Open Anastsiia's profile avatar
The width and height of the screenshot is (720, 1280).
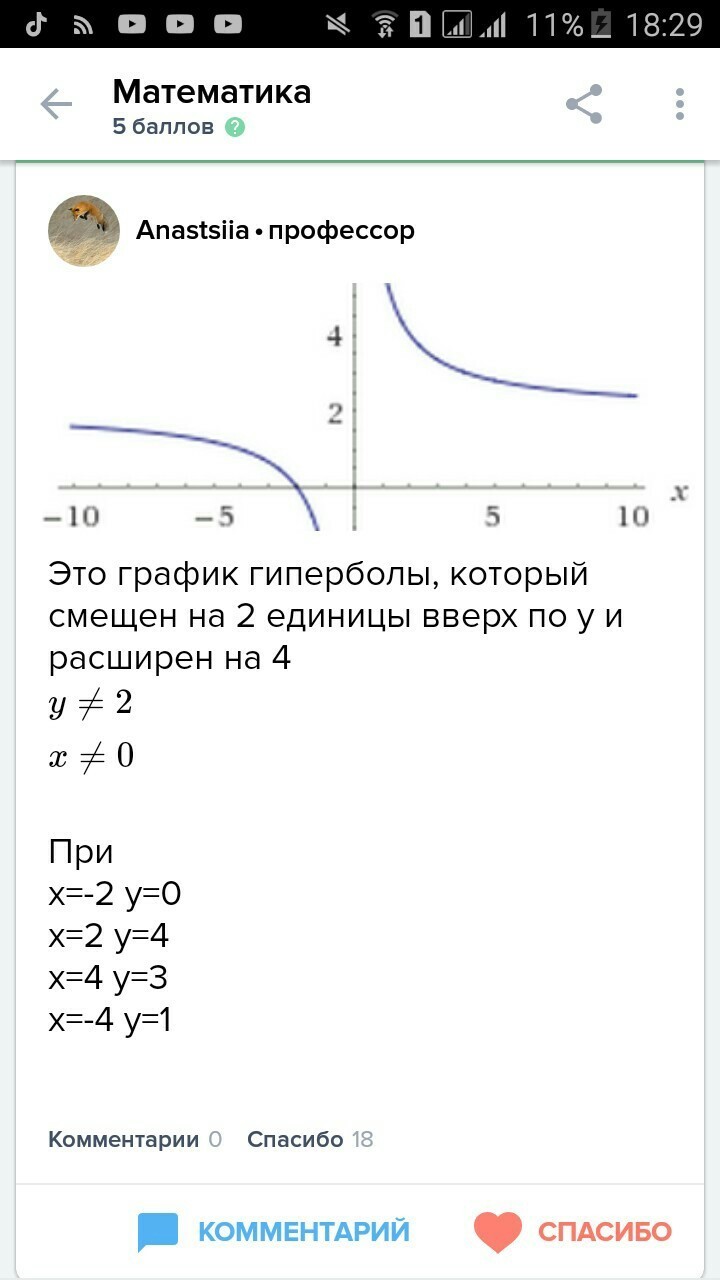(x=84, y=231)
